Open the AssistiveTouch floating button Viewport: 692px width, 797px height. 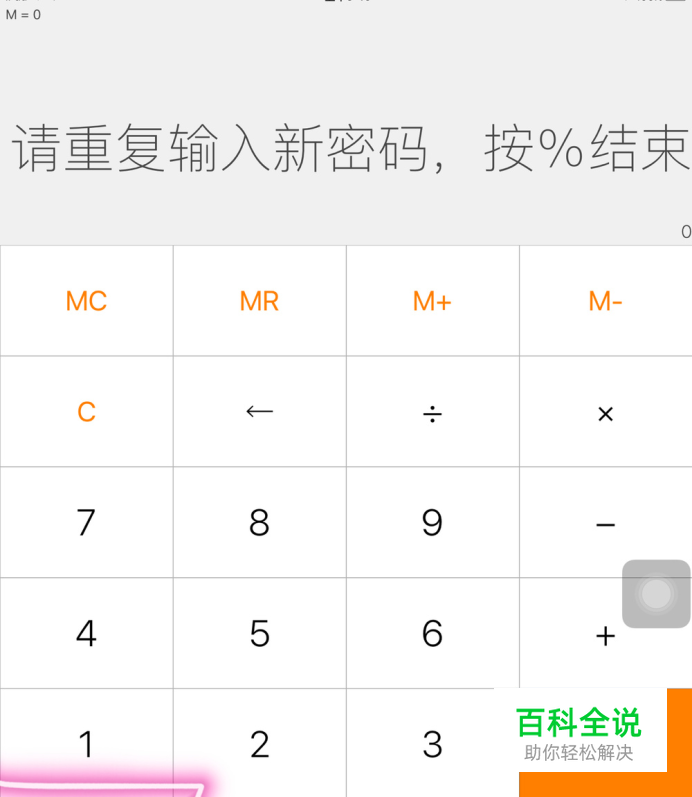click(x=656, y=594)
